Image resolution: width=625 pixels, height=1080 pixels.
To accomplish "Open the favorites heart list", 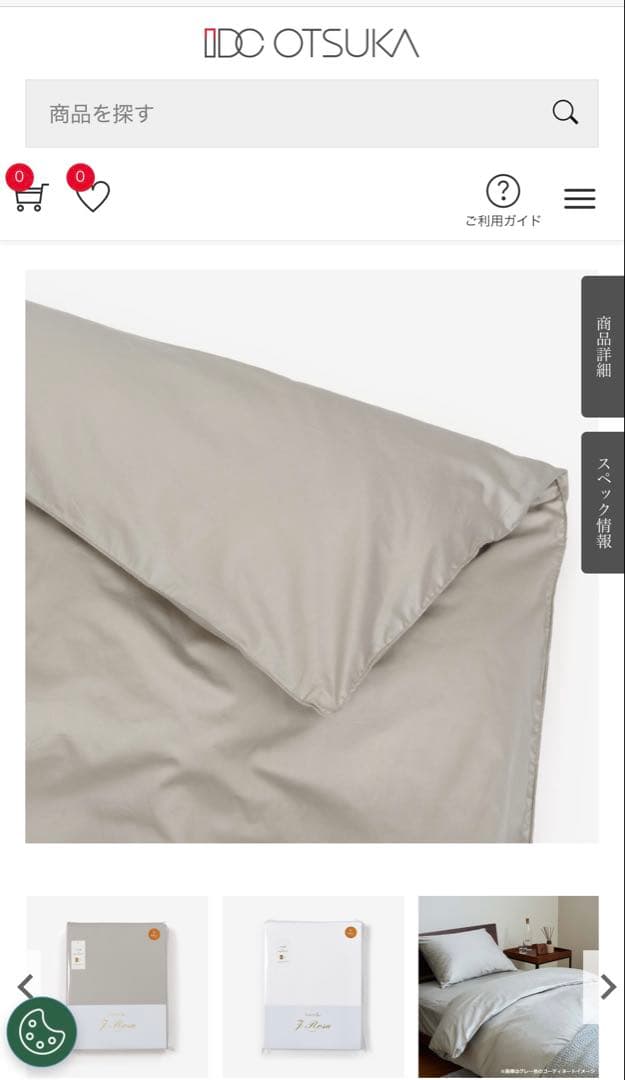I will pos(93,196).
